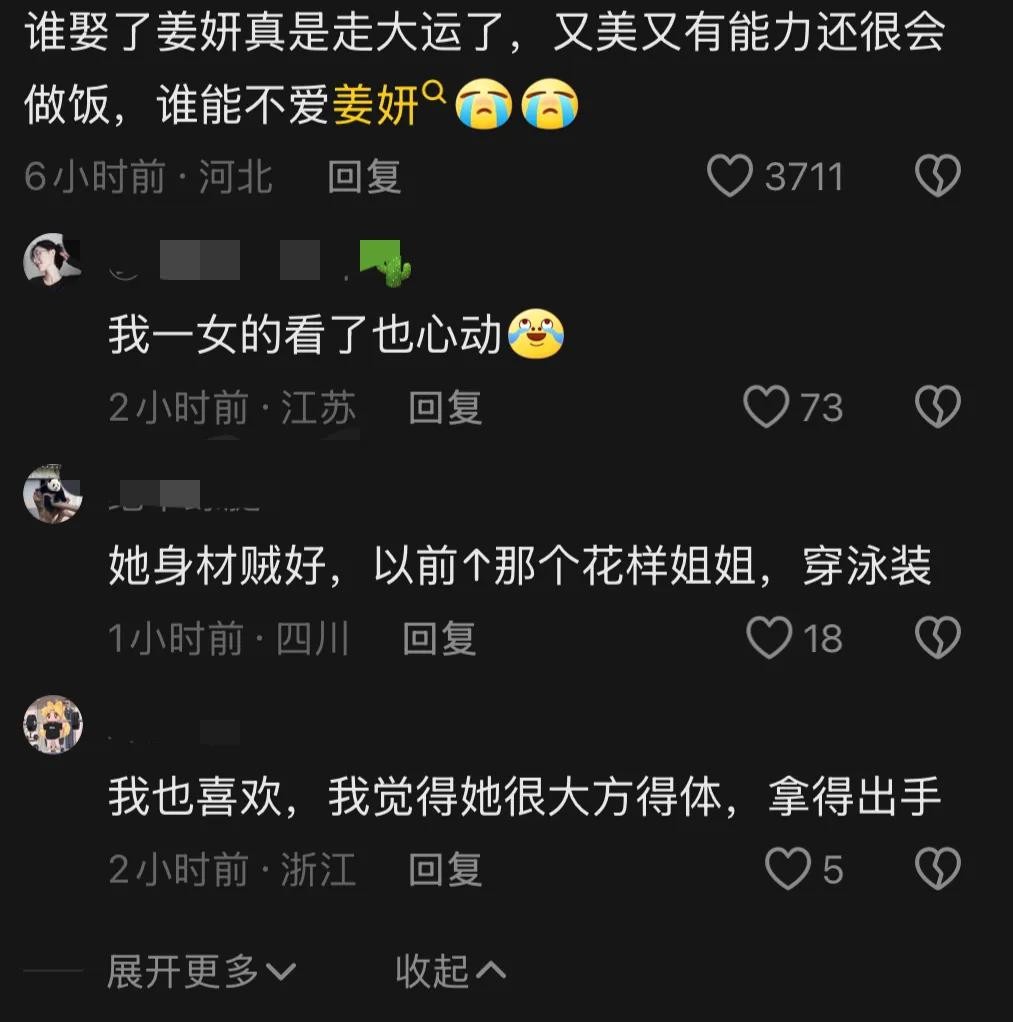Image resolution: width=1013 pixels, height=1022 pixels.
Task: Collapse the replies with 收起
Action: pyautogui.click(x=449, y=970)
